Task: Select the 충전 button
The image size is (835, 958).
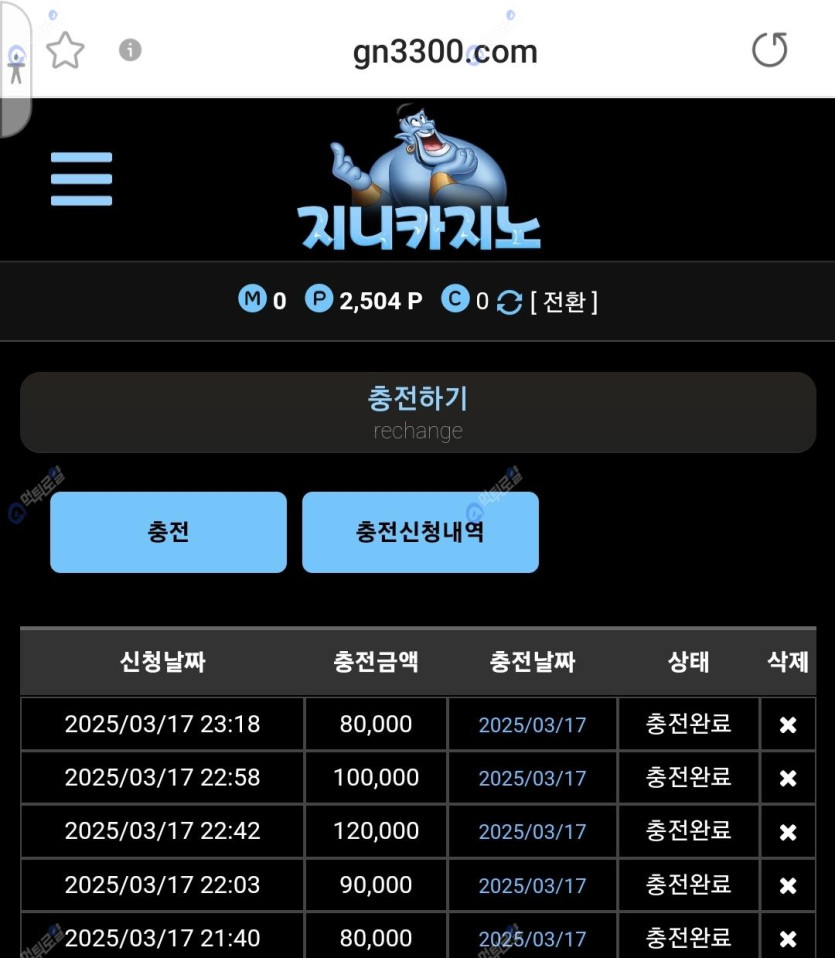Action: (168, 532)
